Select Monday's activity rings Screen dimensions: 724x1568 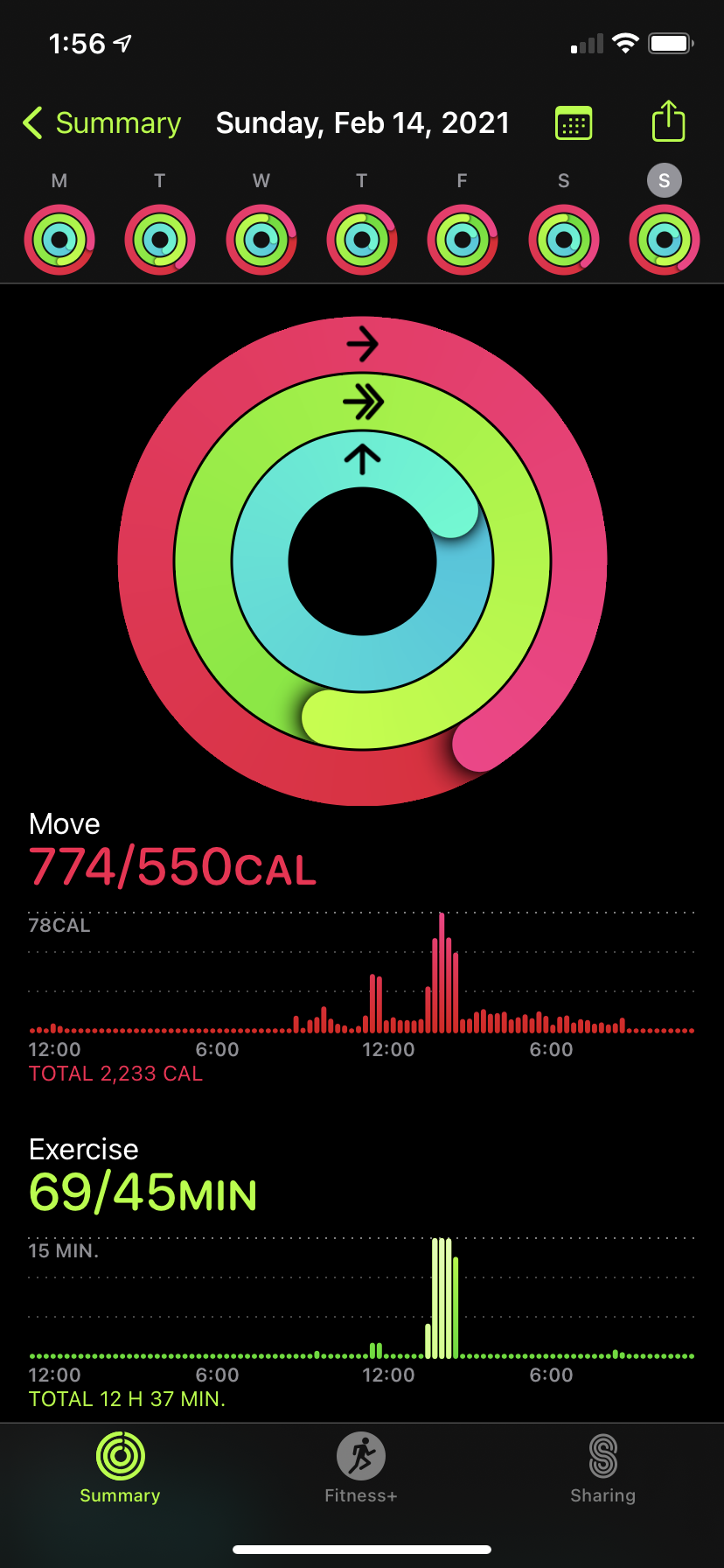(59, 240)
